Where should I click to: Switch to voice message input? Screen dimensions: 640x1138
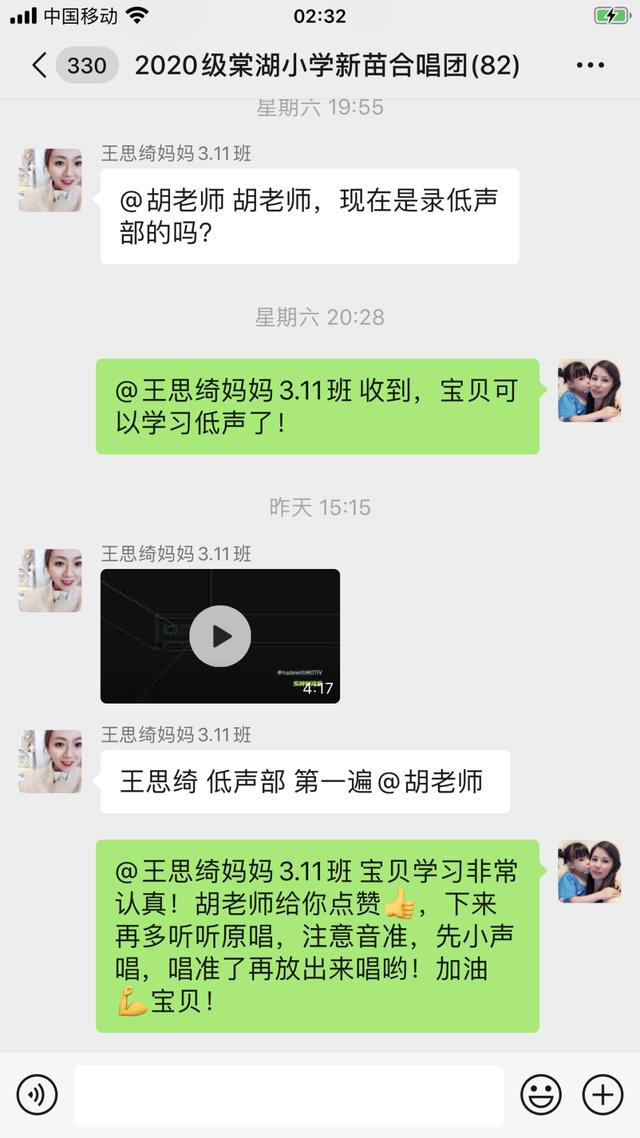click(x=37, y=1095)
